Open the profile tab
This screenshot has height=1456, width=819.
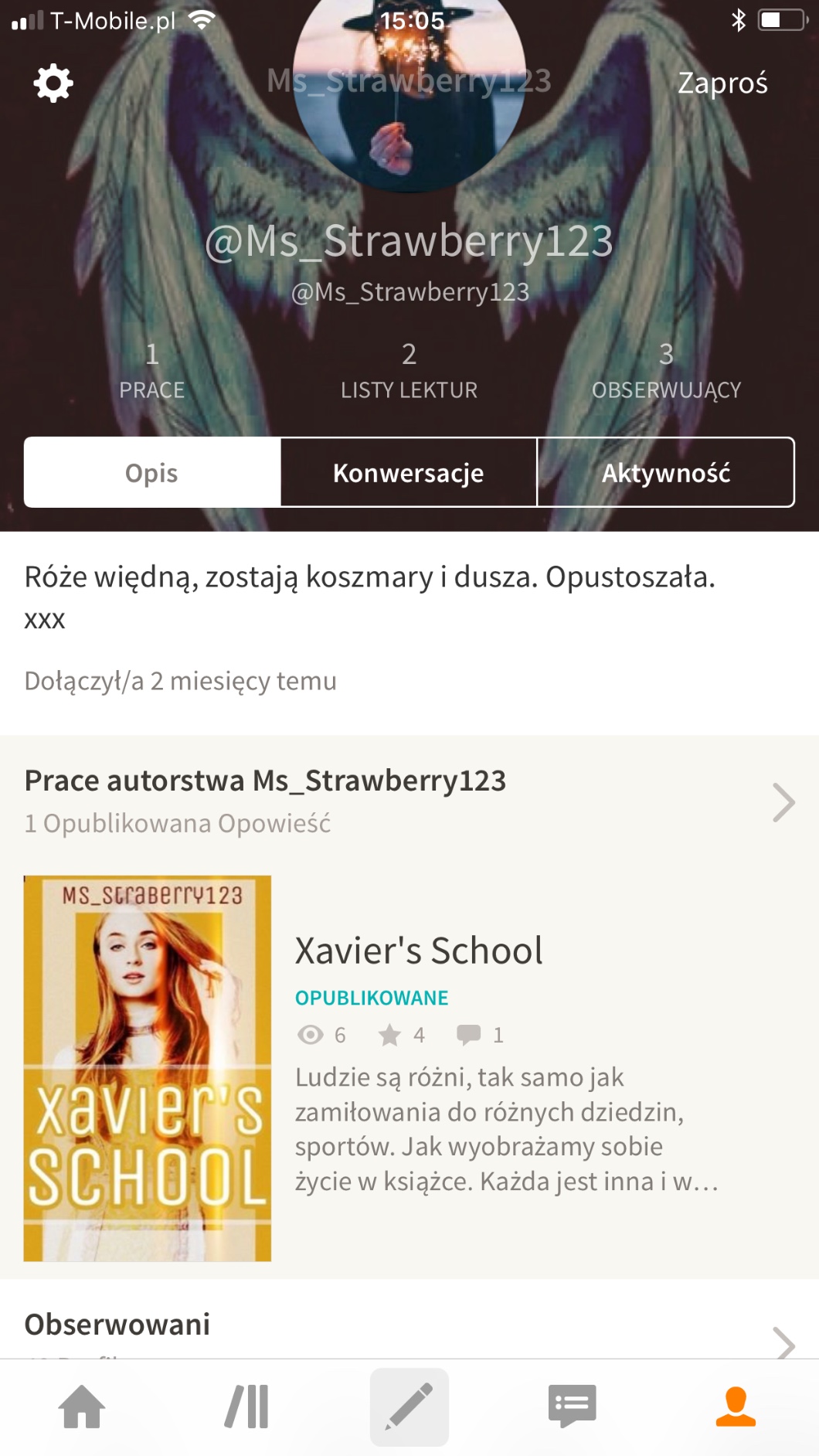point(736,1407)
